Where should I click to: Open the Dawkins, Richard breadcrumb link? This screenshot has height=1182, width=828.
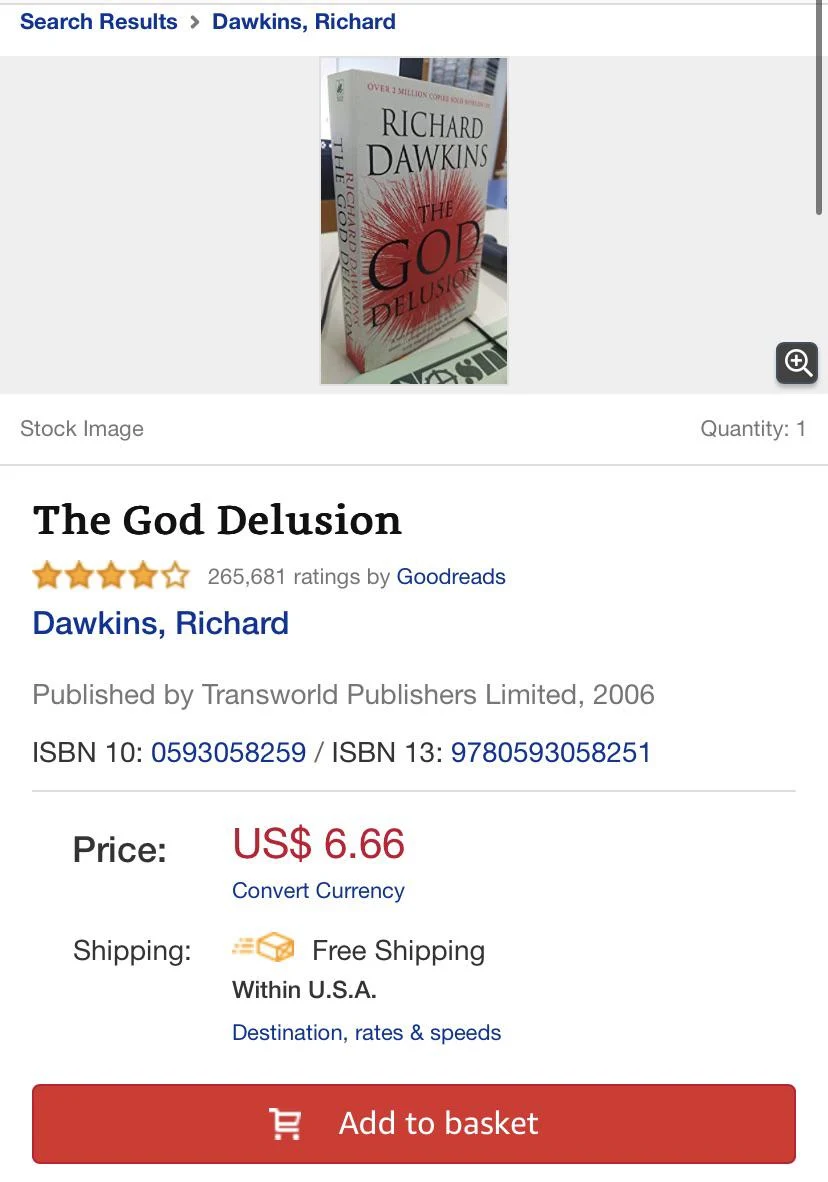[303, 22]
